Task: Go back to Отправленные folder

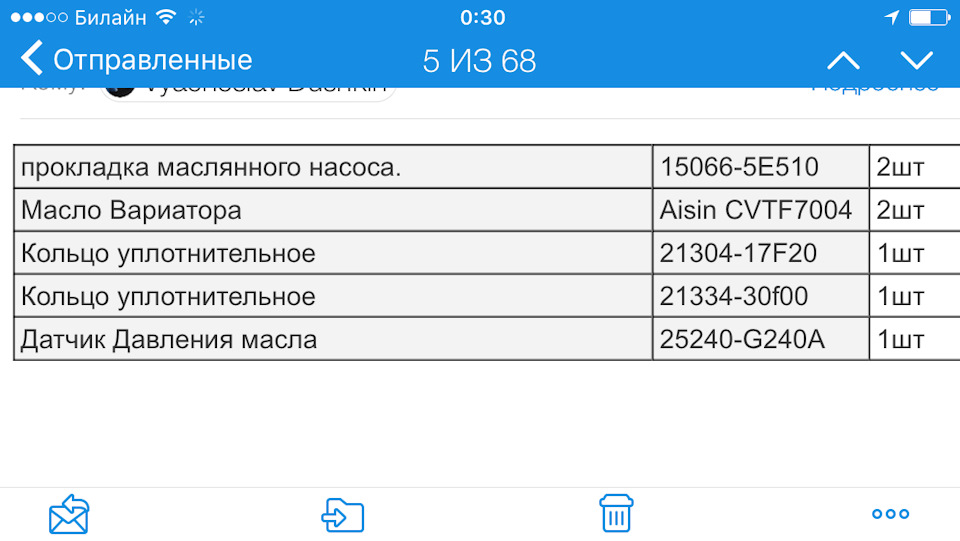Action: coord(136,60)
